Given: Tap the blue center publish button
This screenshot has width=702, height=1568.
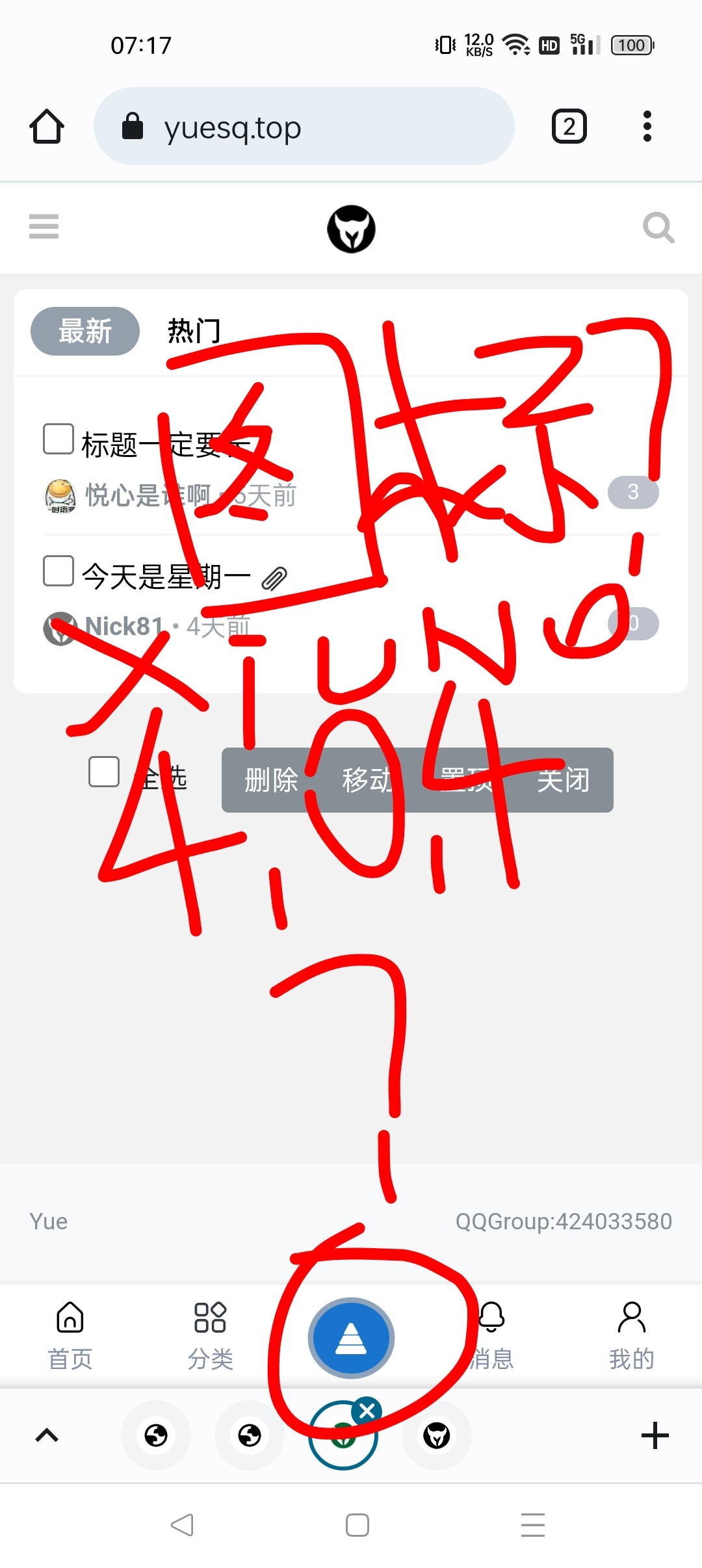Looking at the screenshot, I should point(351,1338).
